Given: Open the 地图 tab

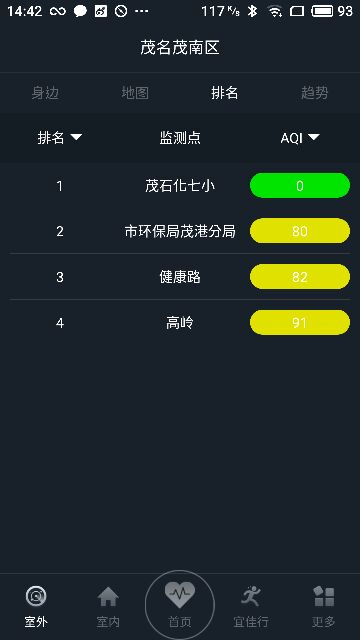Looking at the screenshot, I should coord(135,93).
